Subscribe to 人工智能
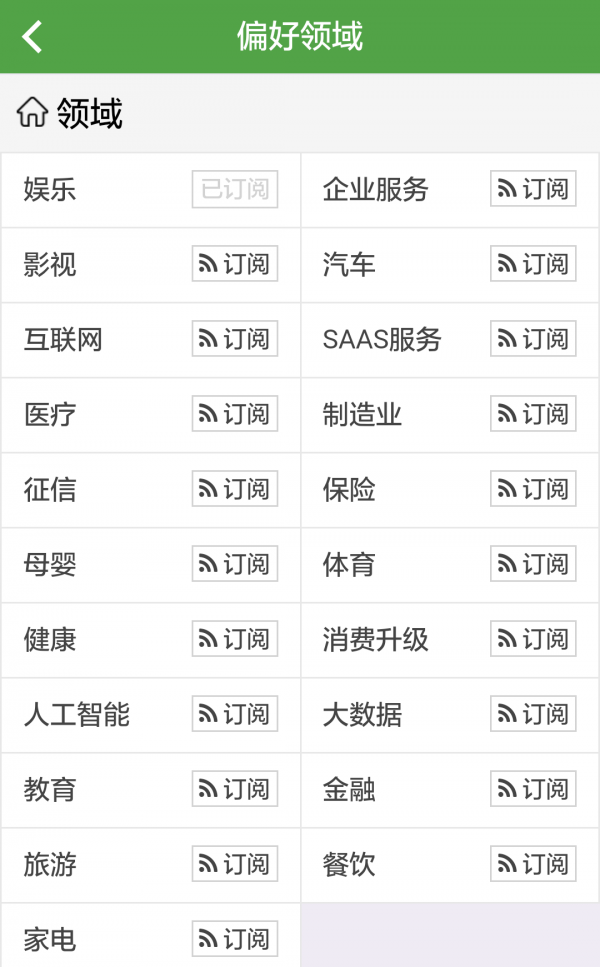This screenshot has height=967, width=600. point(235,714)
